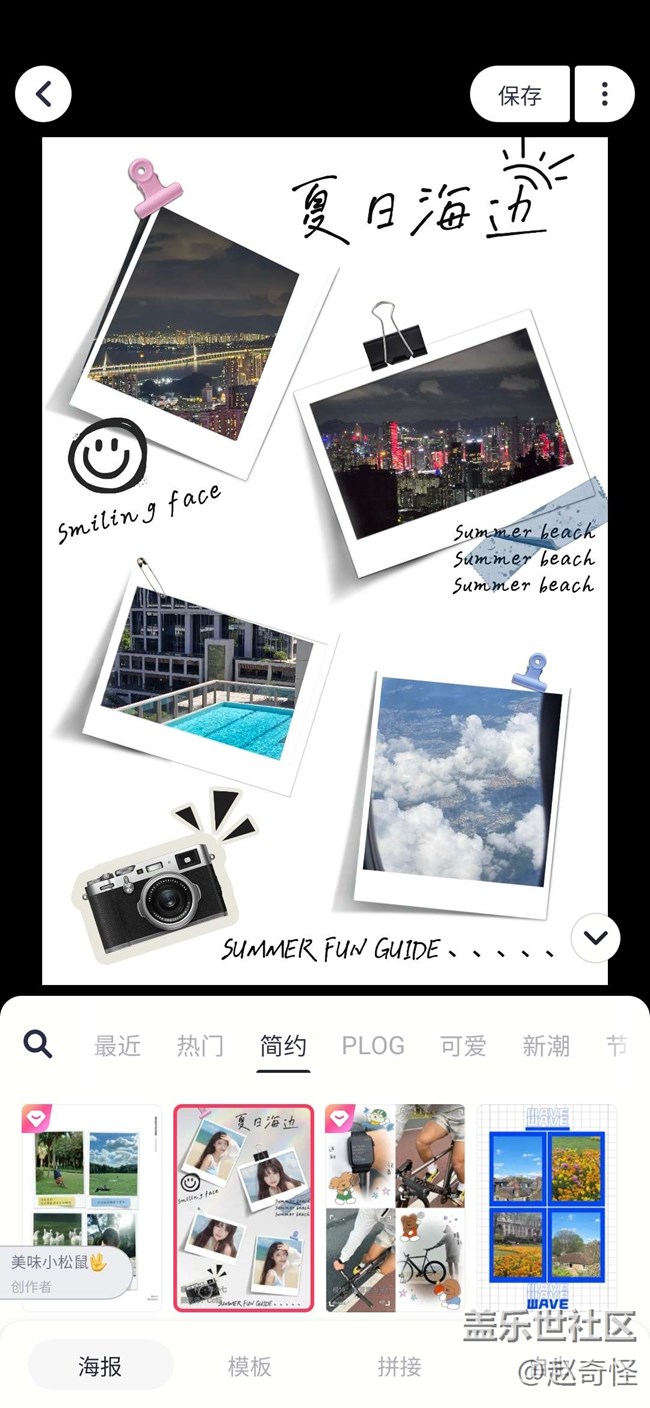
Task: Switch to the 可爱 tab
Action: coord(463,1046)
